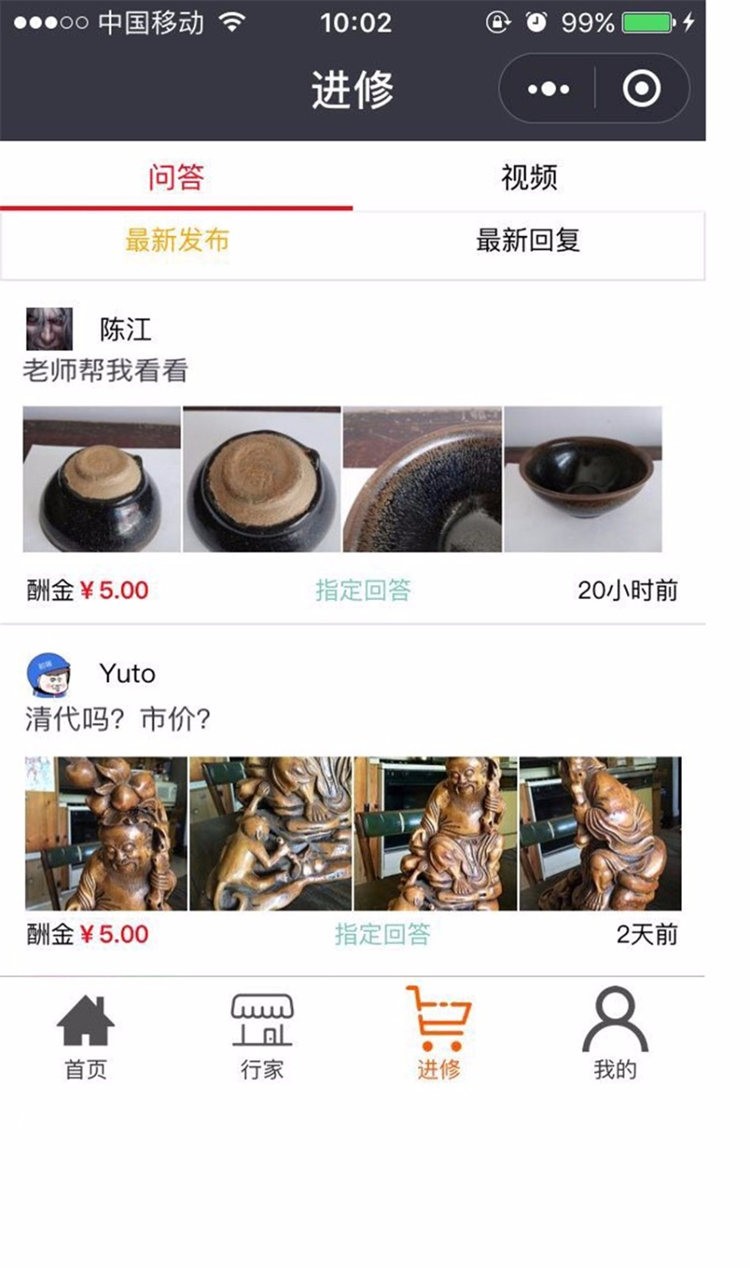
Task: Close the mini program with the circle icon
Action: (641, 89)
